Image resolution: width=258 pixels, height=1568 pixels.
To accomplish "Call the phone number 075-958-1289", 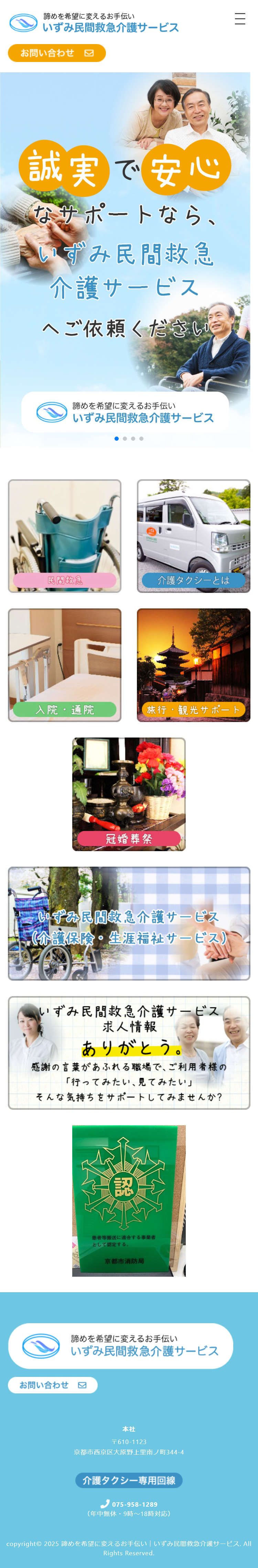I will 129,1504.
